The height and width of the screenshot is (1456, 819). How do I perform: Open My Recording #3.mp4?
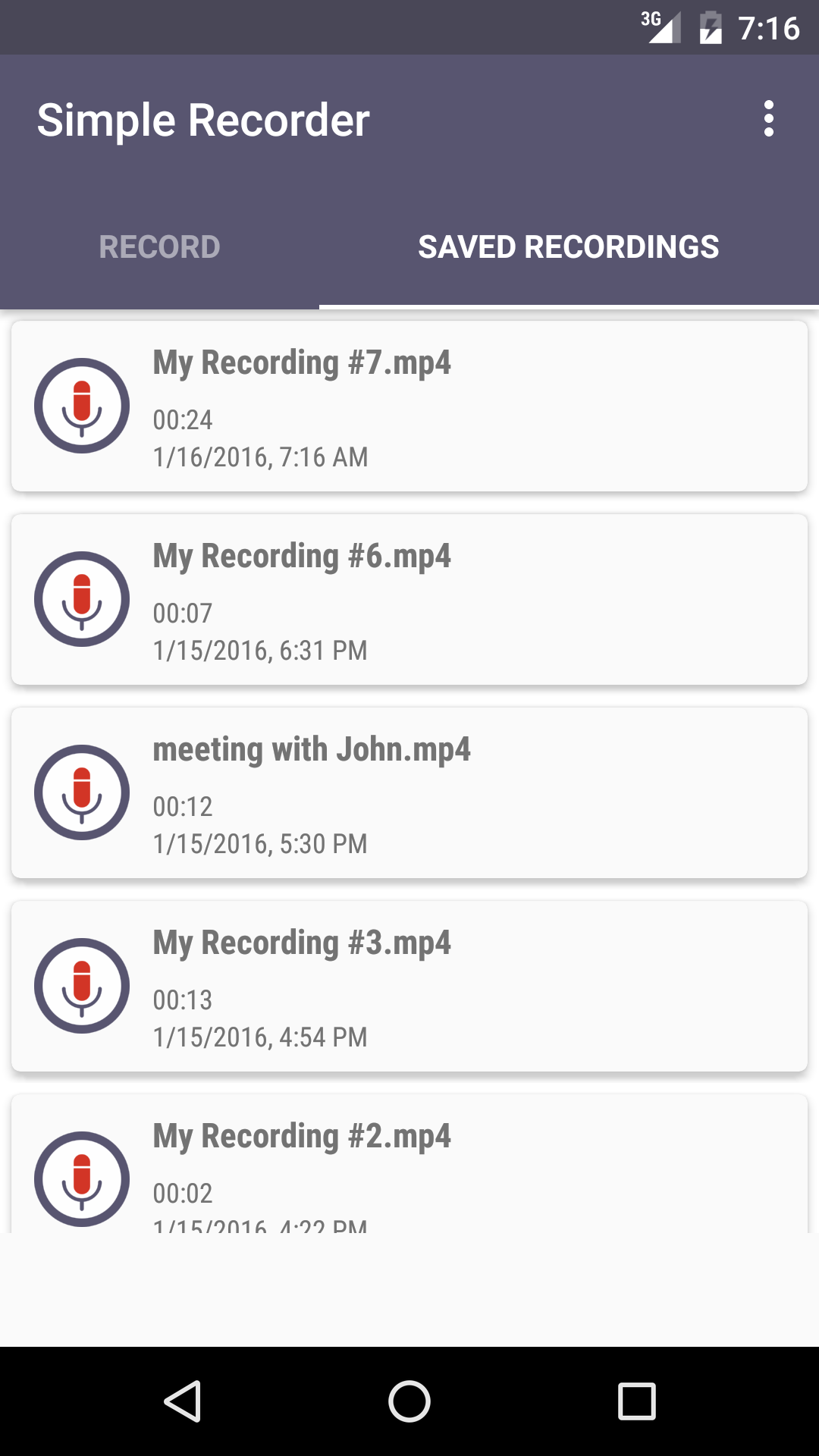click(409, 987)
